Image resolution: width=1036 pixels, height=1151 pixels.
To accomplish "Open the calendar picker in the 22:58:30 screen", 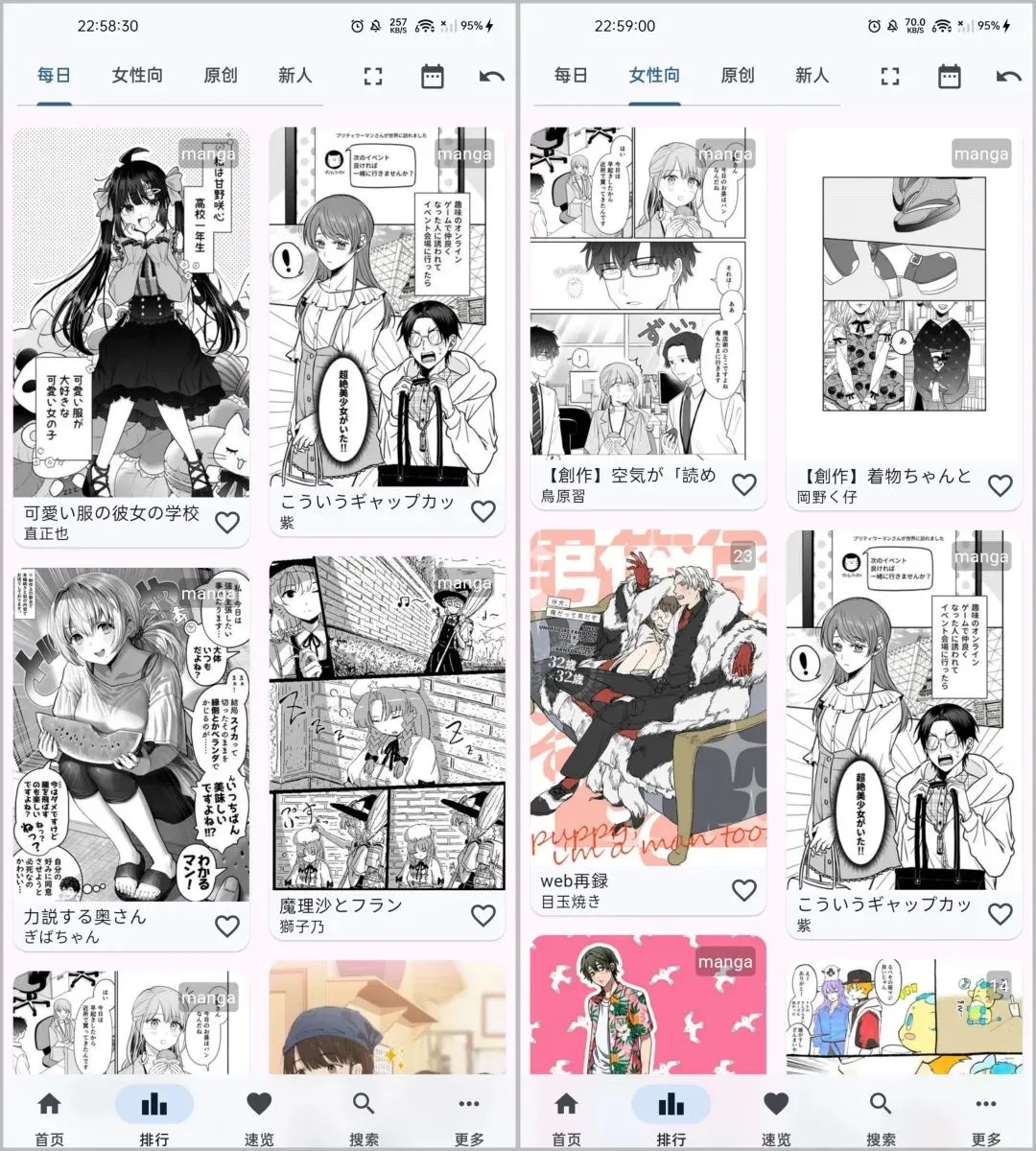I will pos(433,77).
